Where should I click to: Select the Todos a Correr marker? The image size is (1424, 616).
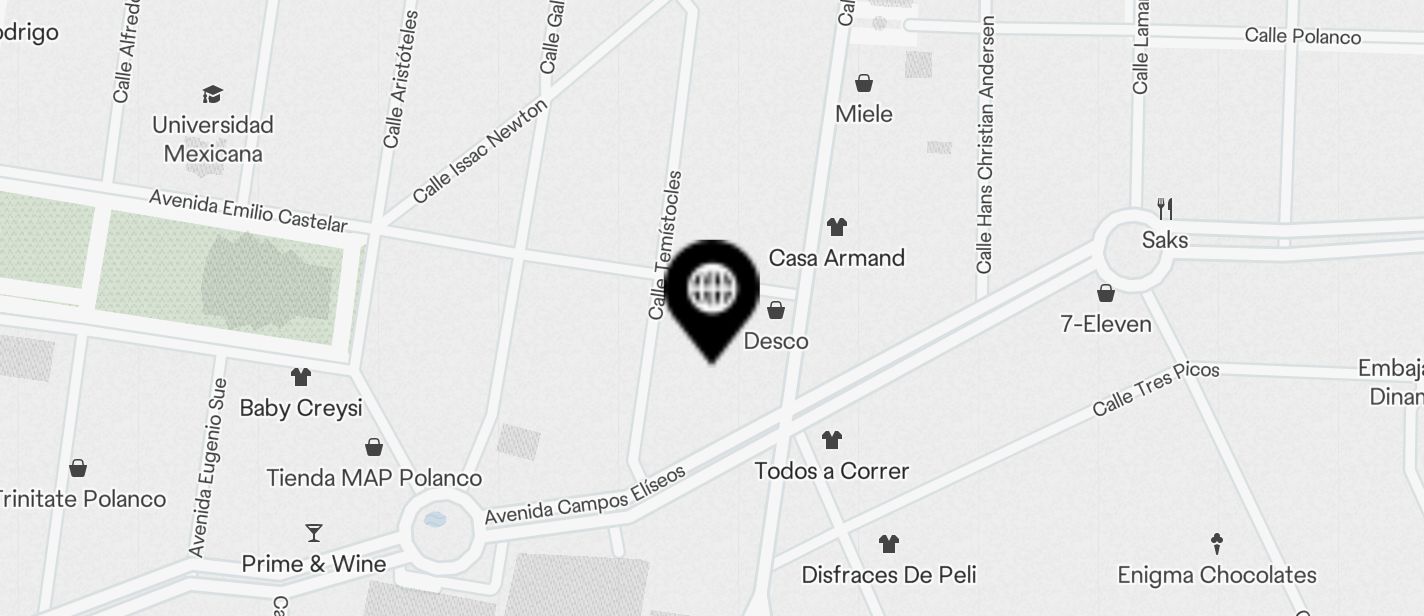pos(831,441)
